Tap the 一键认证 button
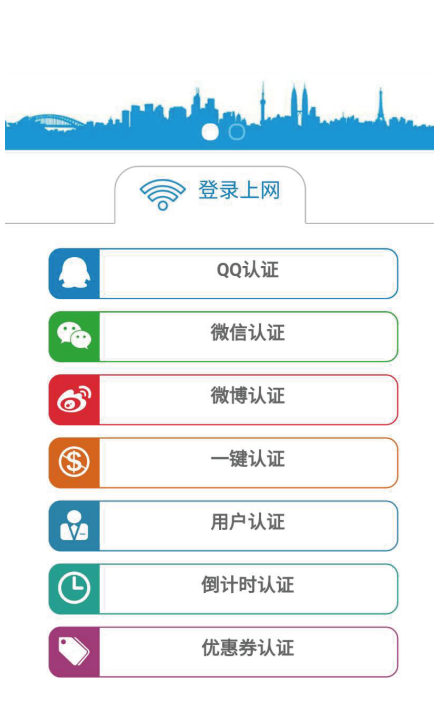The height and width of the screenshot is (701, 441). [x=223, y=463]
